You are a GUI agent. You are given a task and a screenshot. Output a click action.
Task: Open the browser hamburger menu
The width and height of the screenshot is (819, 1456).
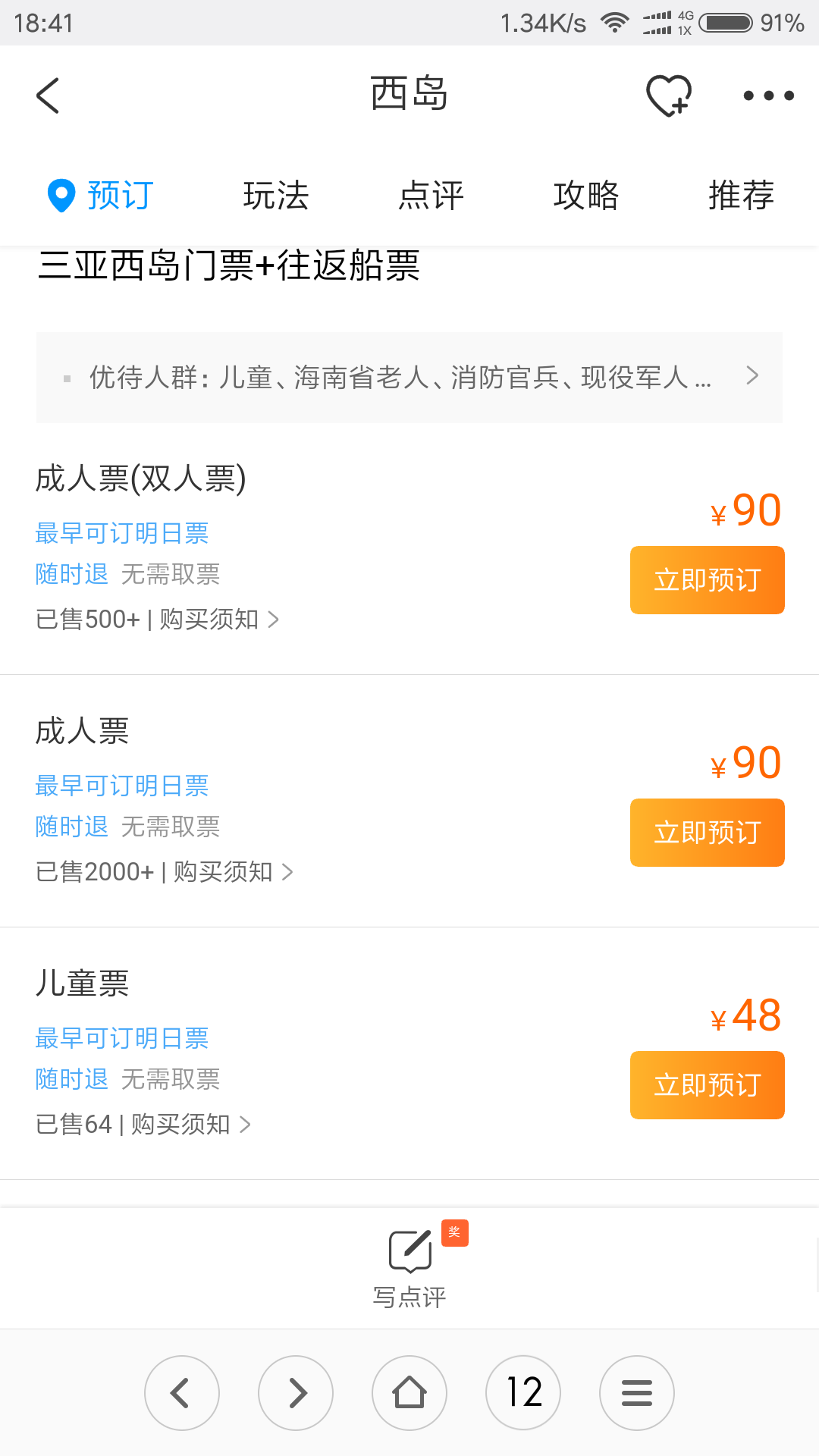pos(637,1393)
